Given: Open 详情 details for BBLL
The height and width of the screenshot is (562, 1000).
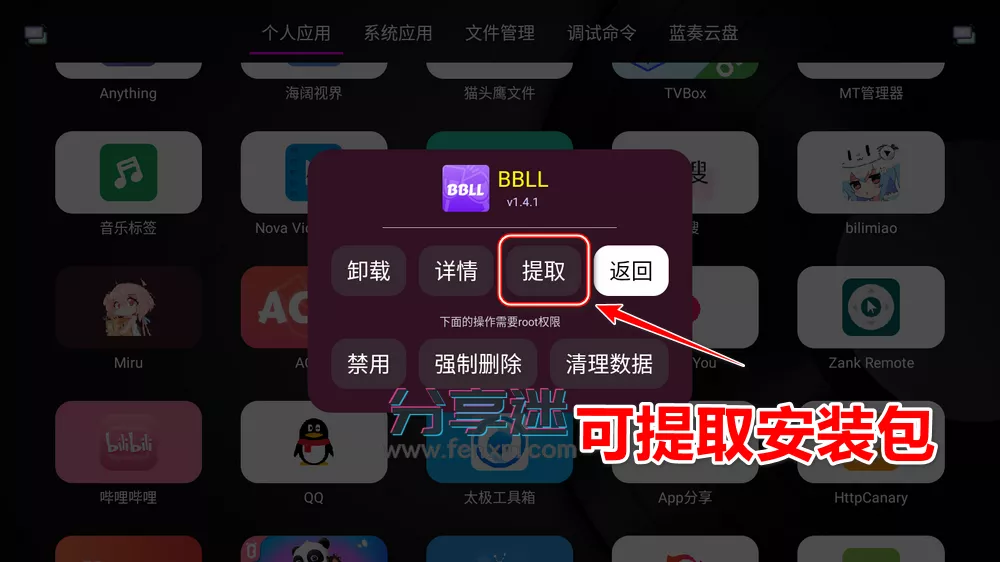Looking at the screenshot, I should point(456,271).
